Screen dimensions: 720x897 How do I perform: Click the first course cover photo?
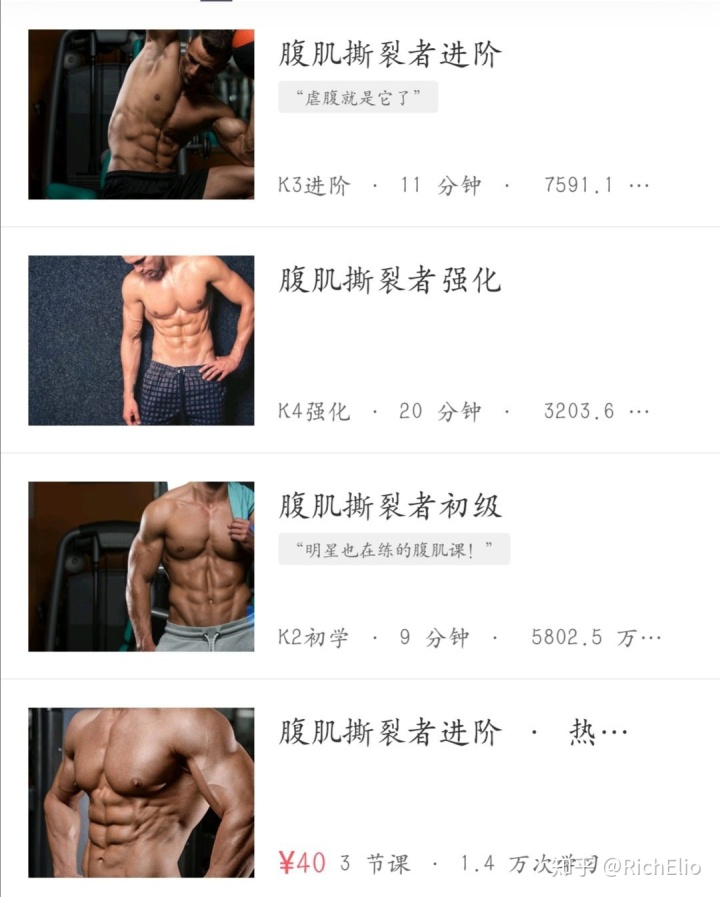[140, 113]
